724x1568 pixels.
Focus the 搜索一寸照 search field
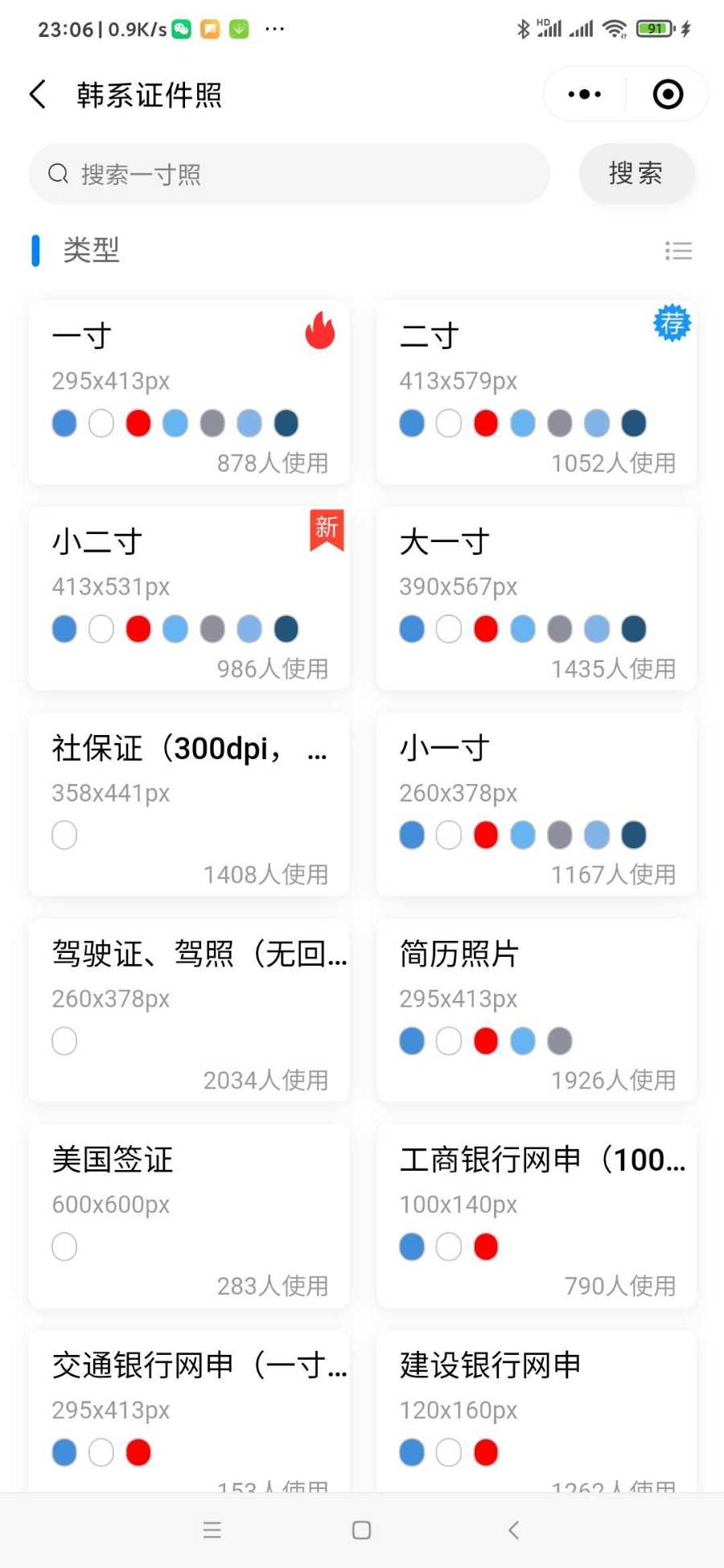(x=290, y=174)
